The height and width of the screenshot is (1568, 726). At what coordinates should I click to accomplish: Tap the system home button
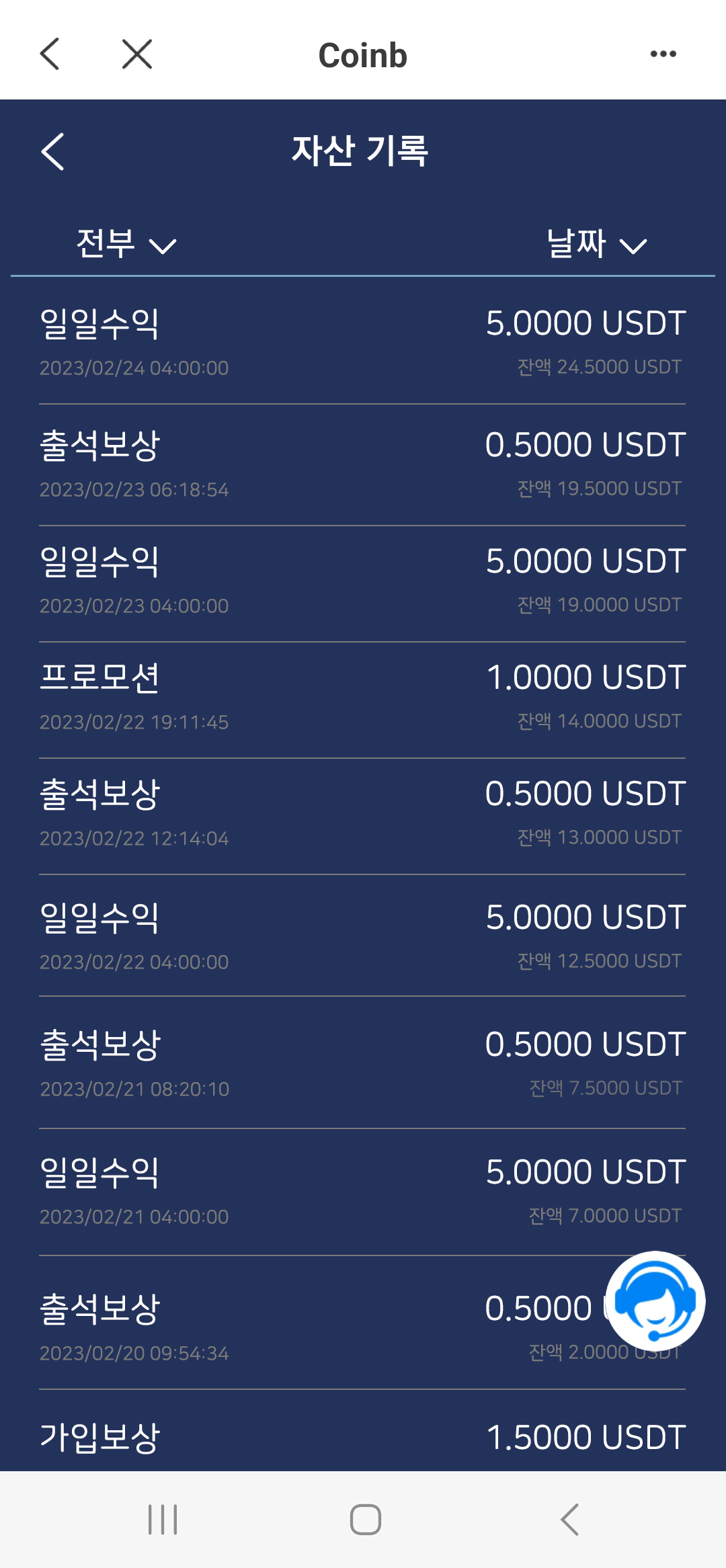click(x=365, y=1519)
